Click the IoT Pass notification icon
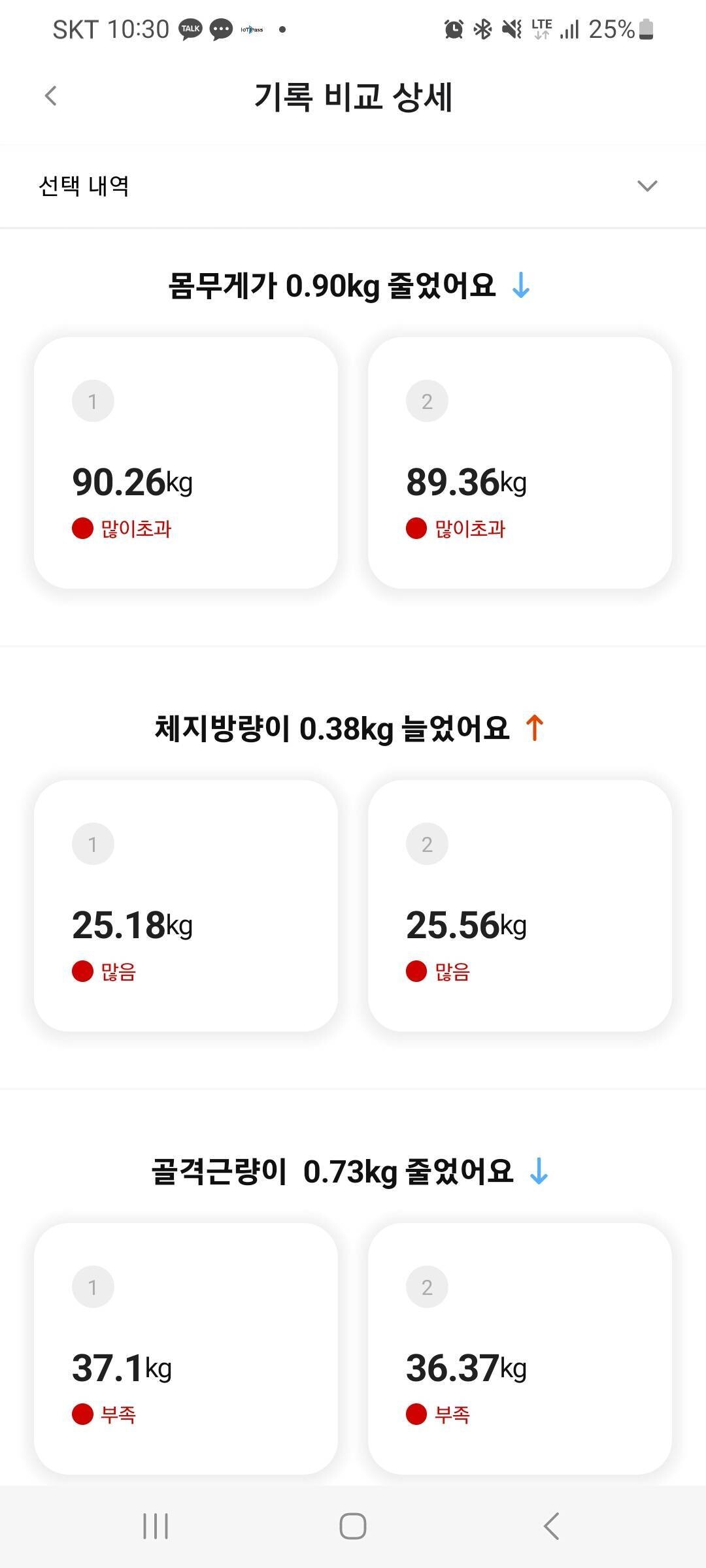The width and height of the screenshot is (706, 1568). pyautogui.click(x=251, y=29)
